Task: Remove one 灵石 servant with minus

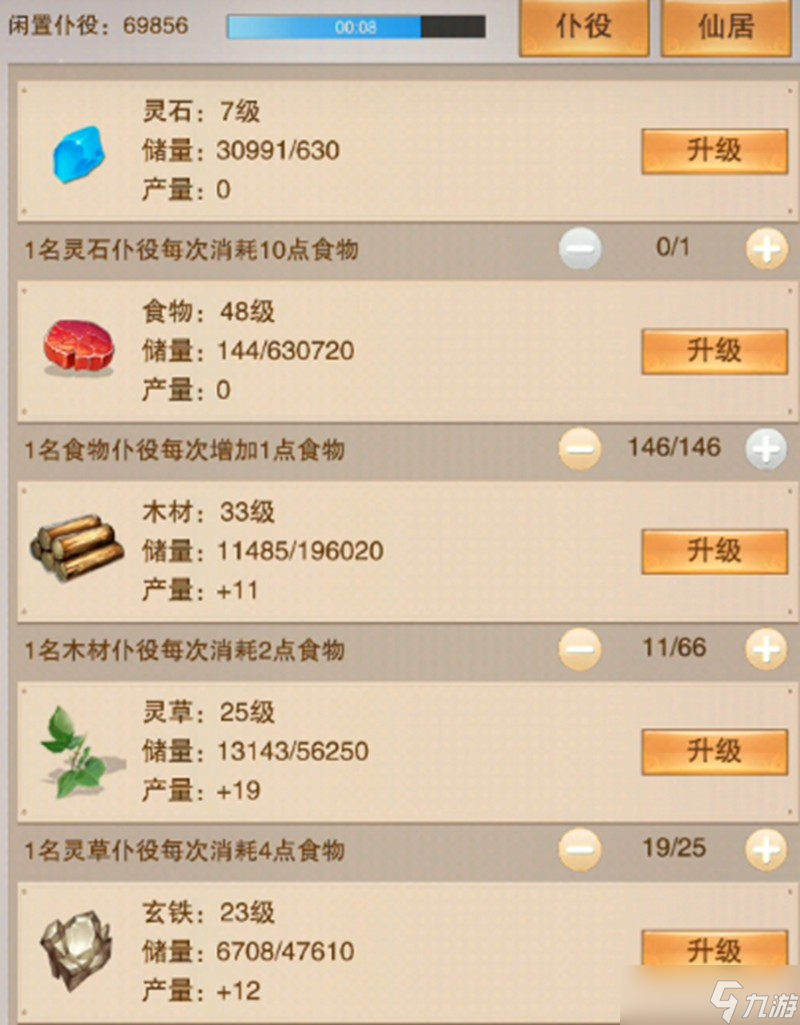Action: (x=580, y=249)
